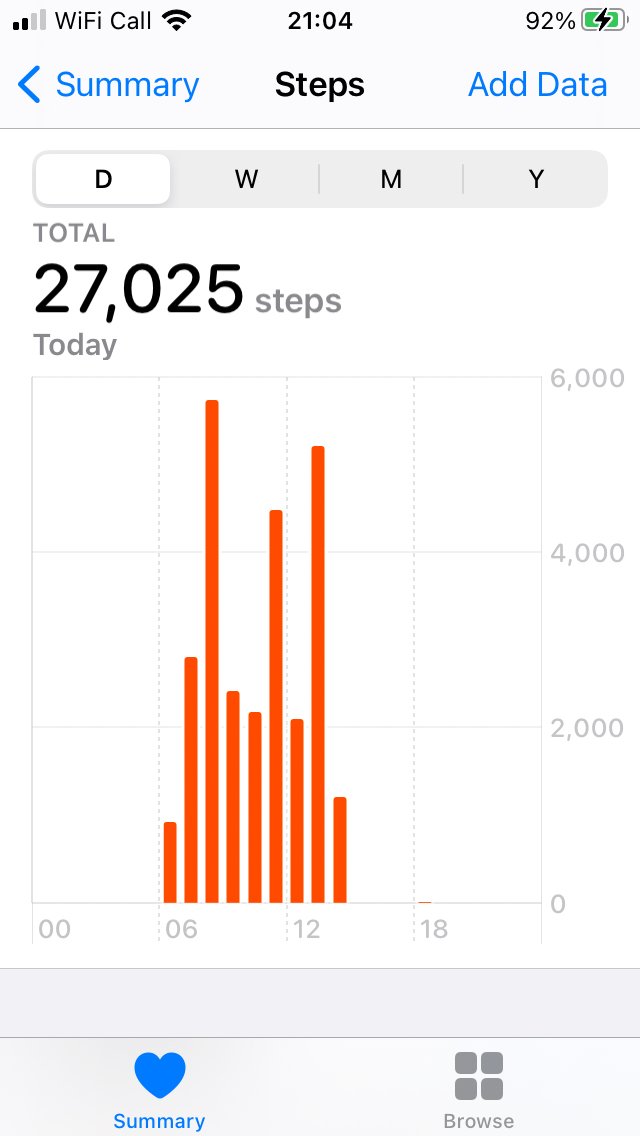640x1136 pixels.
Task: Switch to the M monthly view
Action: pos(391,179)
